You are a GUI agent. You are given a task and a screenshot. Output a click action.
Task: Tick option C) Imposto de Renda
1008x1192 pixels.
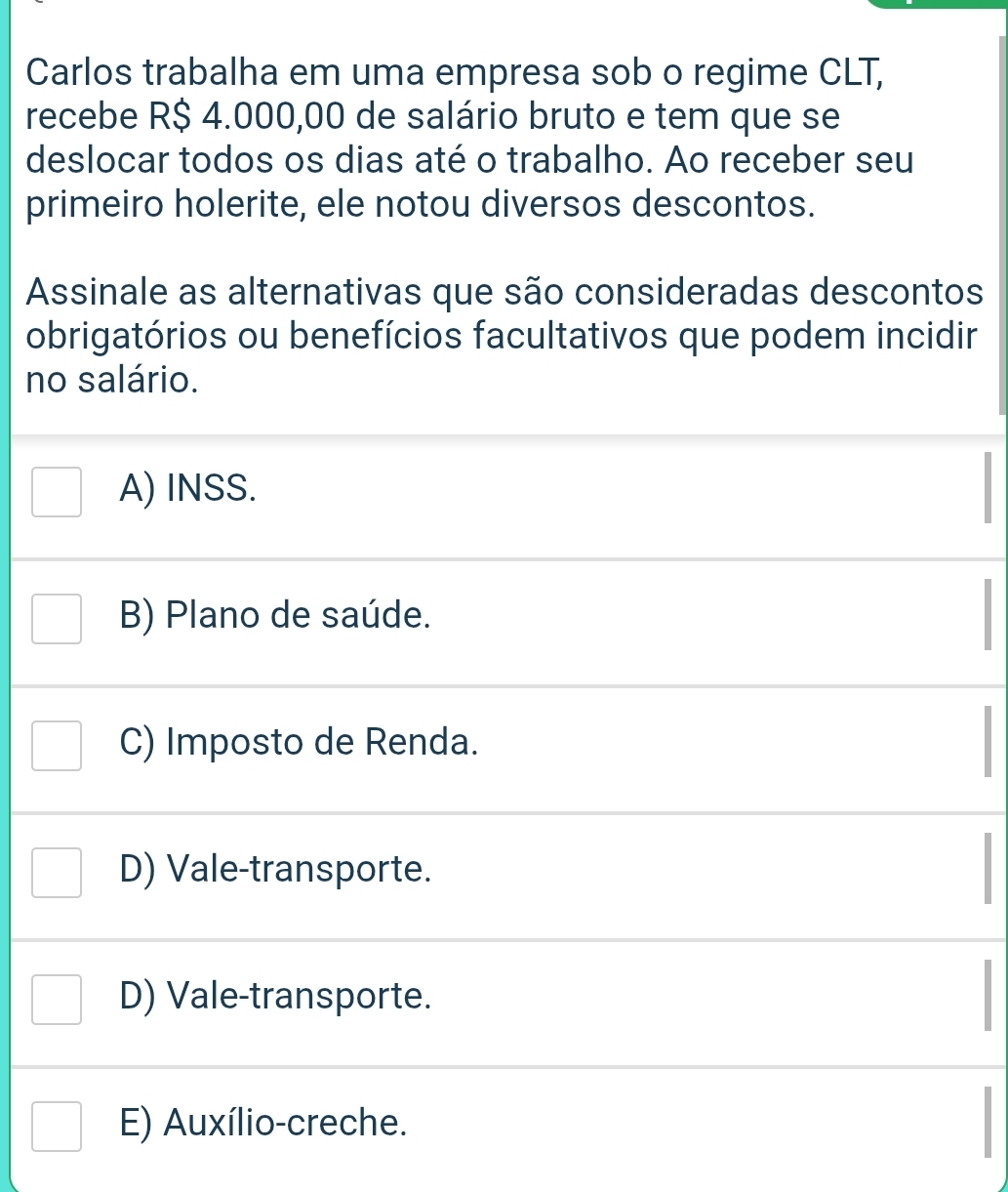coord(57,745)
